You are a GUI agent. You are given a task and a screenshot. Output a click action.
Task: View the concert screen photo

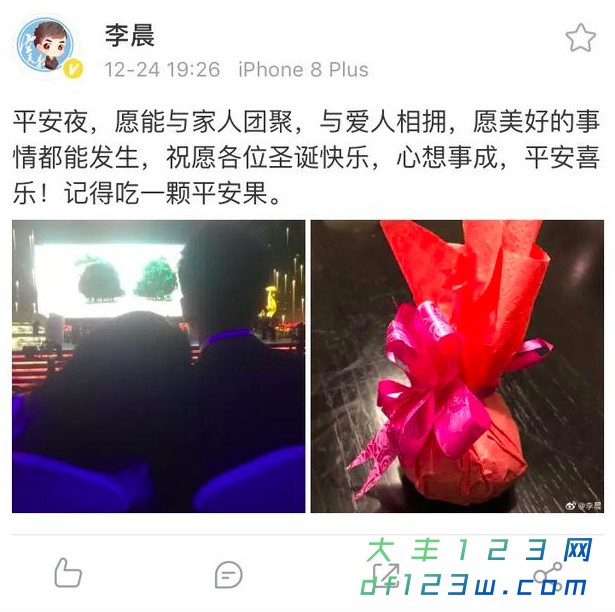(158, 366)
